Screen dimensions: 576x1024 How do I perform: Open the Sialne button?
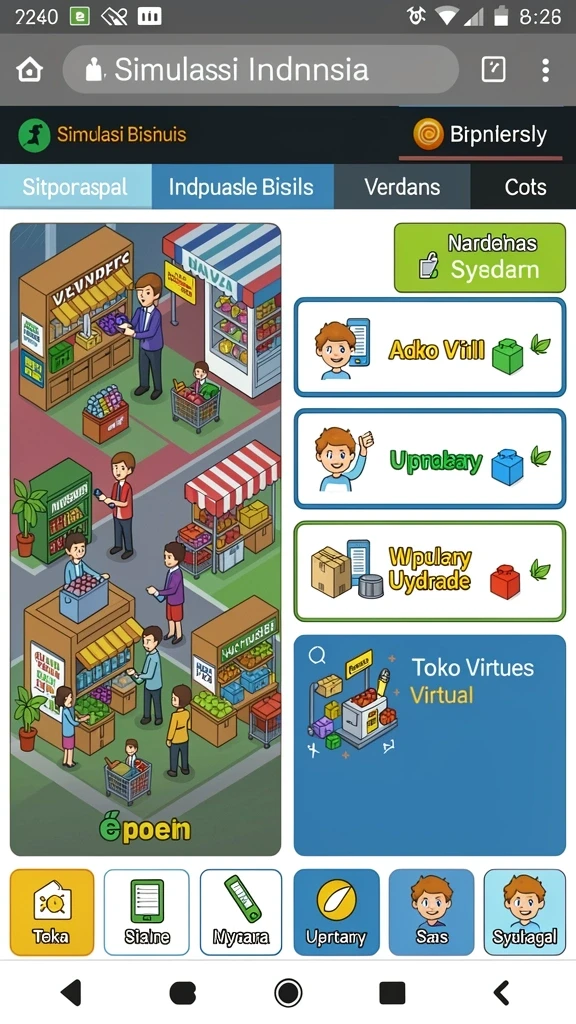(x=146, y=912)
